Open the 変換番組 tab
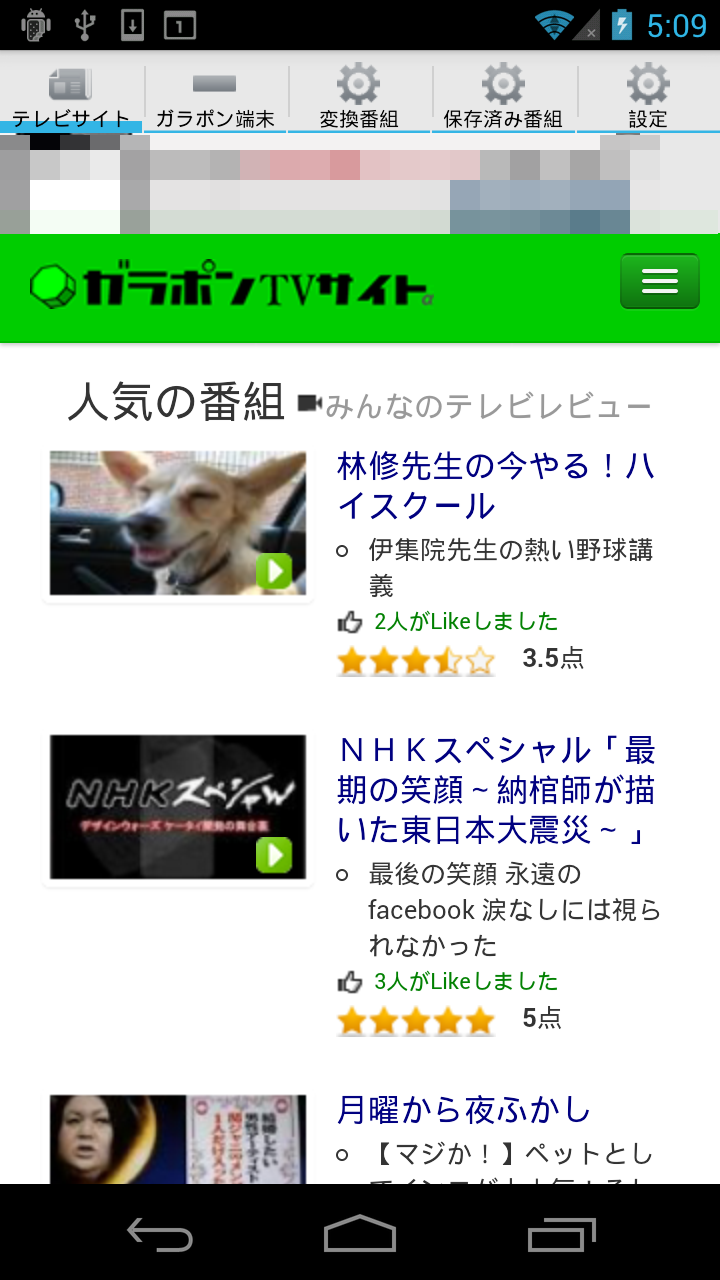720x1280 pixels. pyautogui.click(x=359, y=98)
